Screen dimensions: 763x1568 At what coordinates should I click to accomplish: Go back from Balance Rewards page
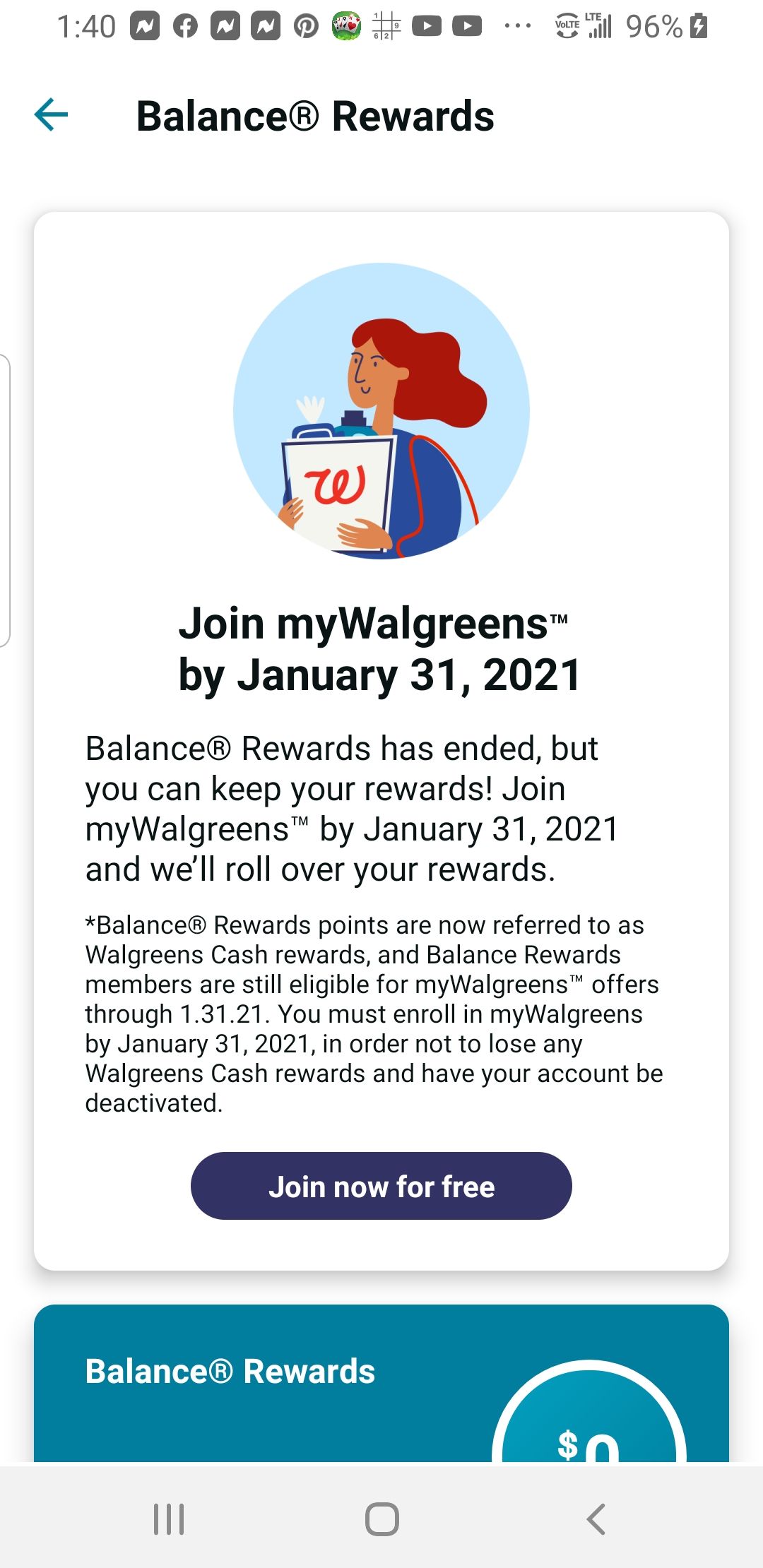[51, 115]
